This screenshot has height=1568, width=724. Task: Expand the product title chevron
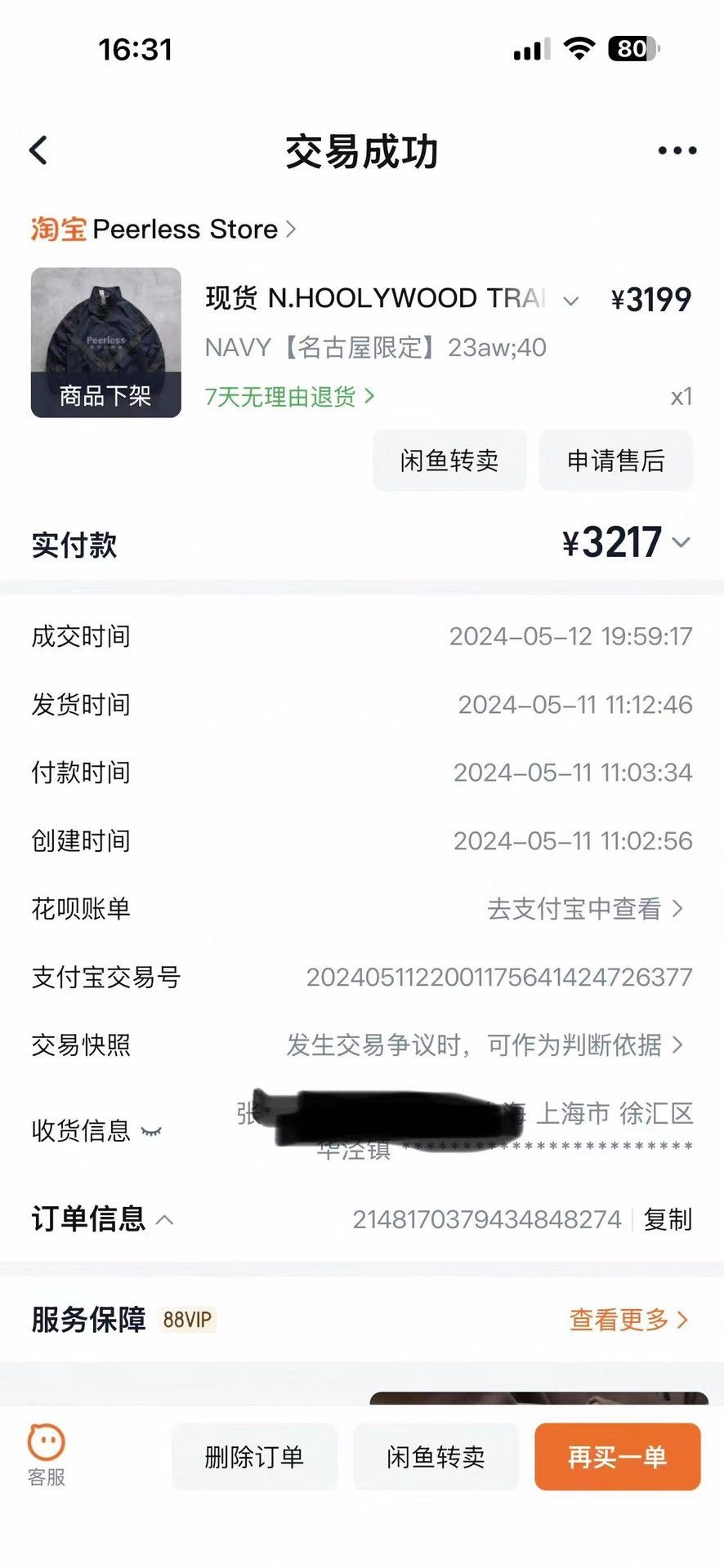(x=571, y=300)
